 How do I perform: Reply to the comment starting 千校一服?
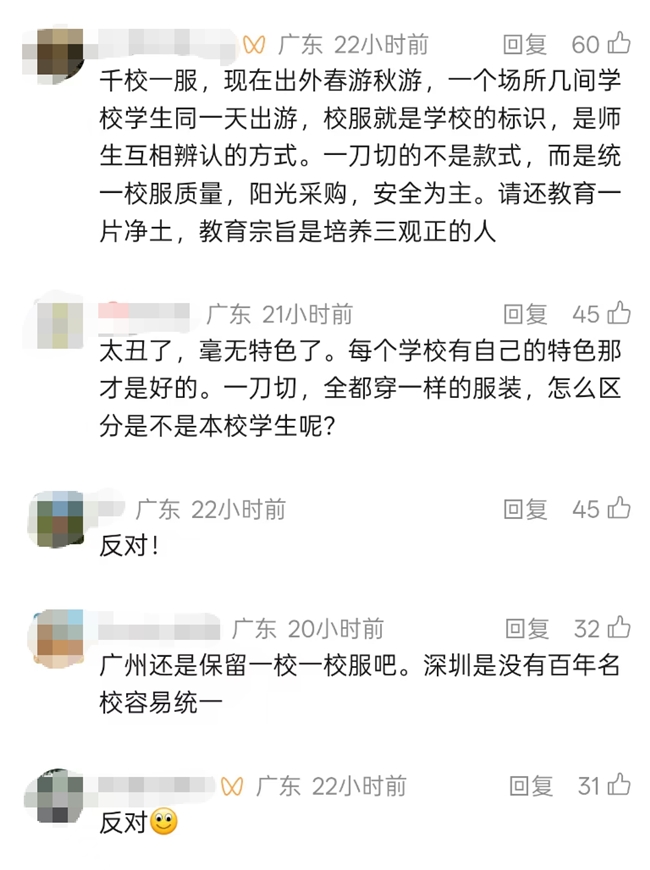pos(525,44)
